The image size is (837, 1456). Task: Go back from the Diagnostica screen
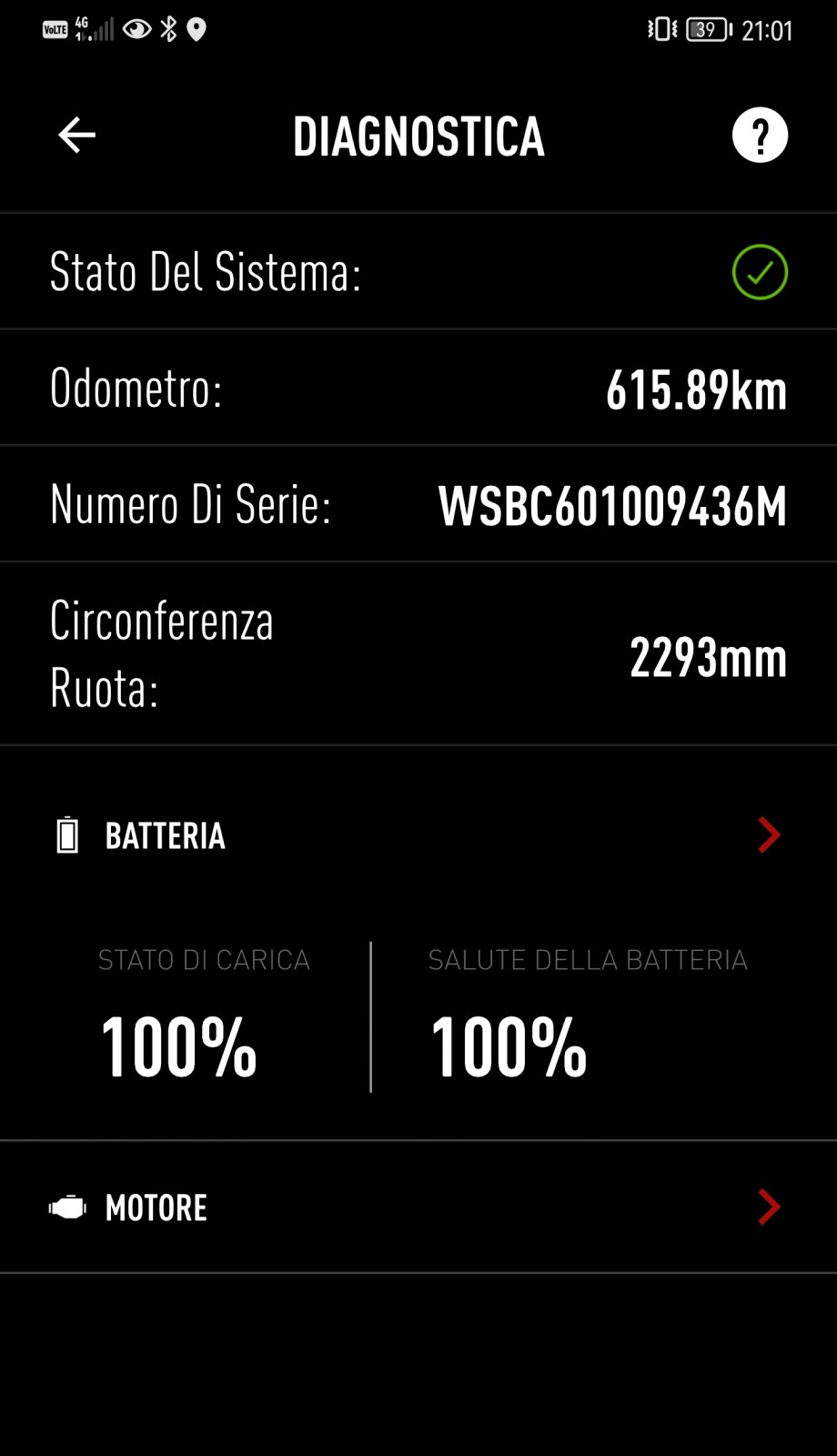click(x=76, y=136)
